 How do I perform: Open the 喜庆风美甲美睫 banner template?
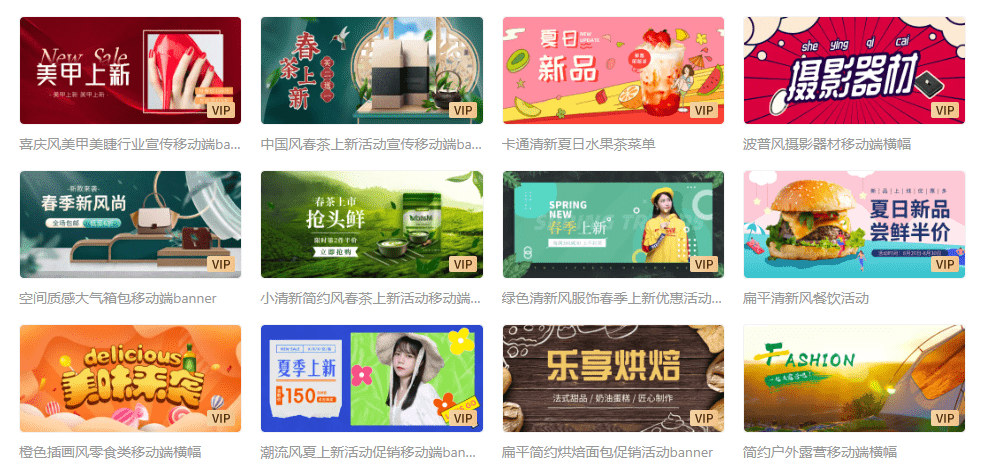coord(130,70)
